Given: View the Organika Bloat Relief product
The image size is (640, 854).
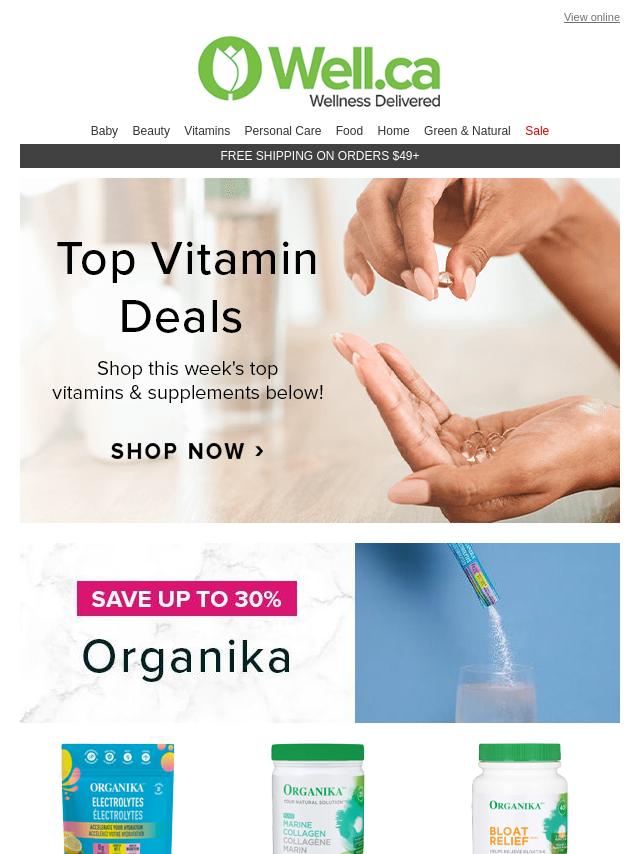Looking at the screenshot, I should 519,798.
